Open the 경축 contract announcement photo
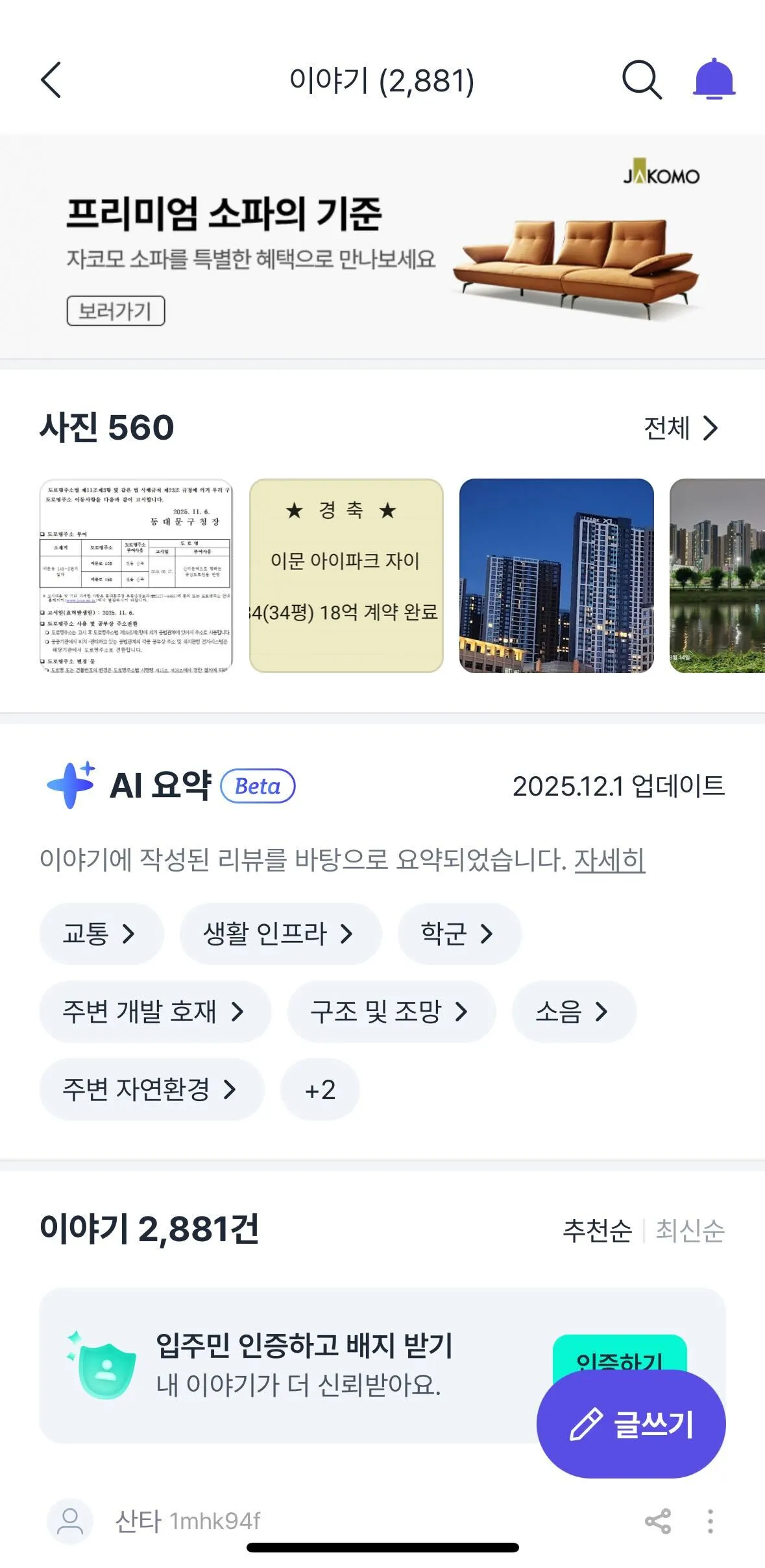Screen dimensions: 765x1568 (346, 576)
